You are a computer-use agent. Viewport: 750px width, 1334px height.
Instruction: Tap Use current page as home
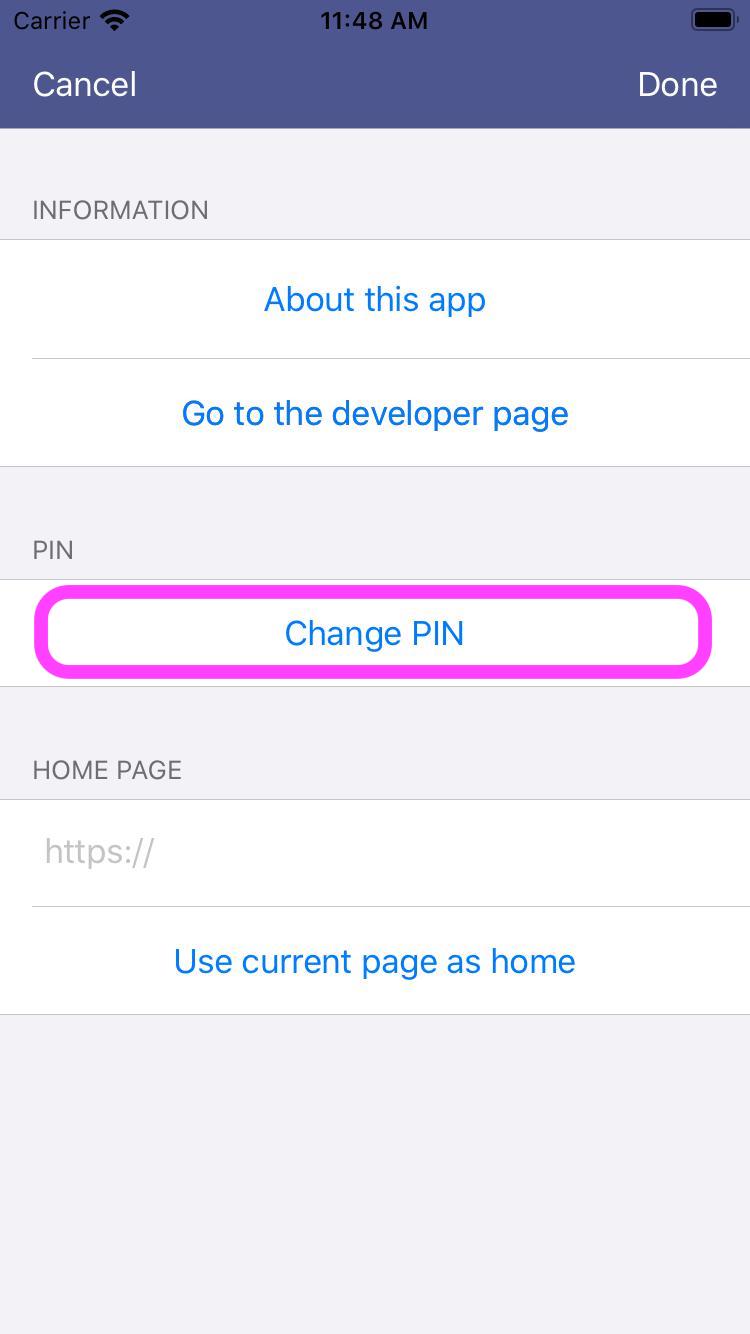pyautogui.click(x=374, y=961)
